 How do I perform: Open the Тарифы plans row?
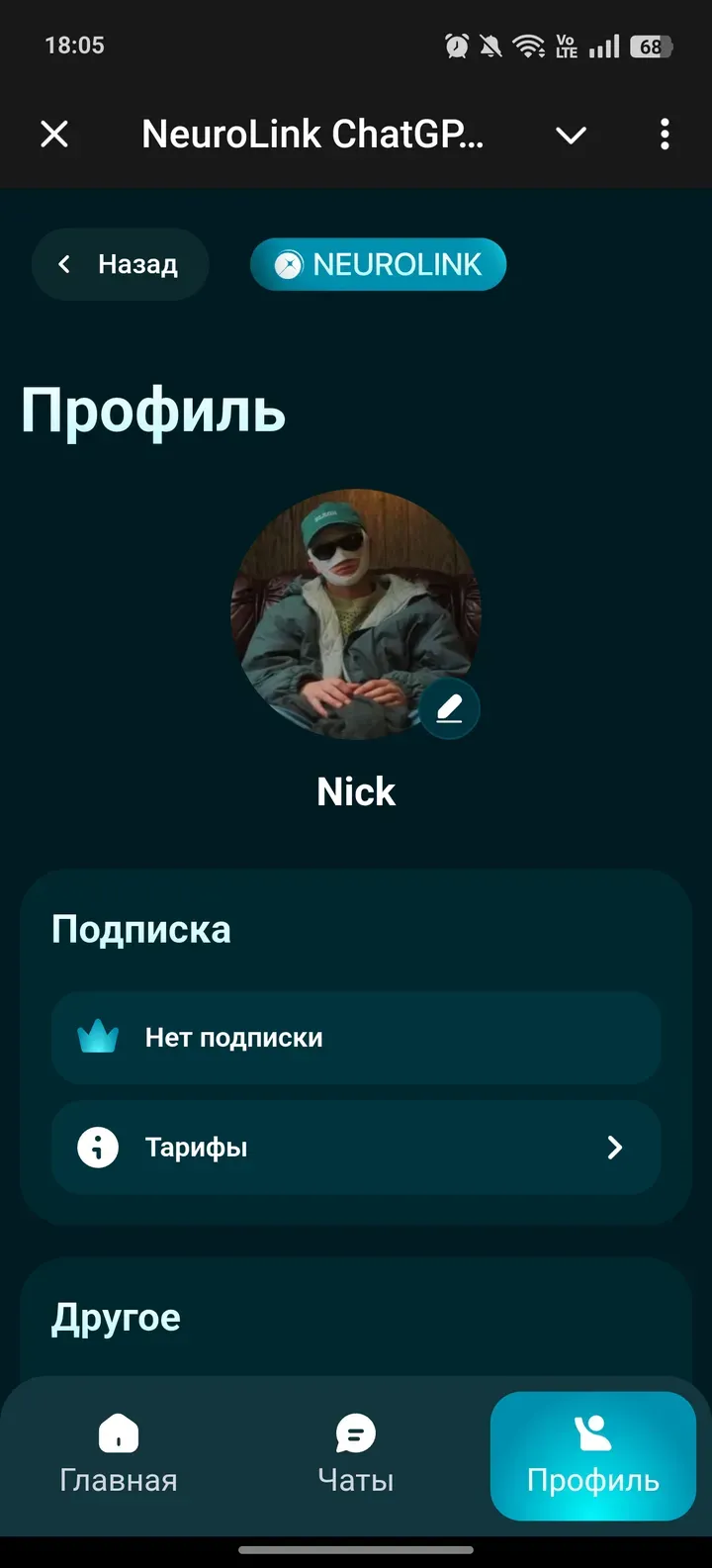(x=356, y=1148)
